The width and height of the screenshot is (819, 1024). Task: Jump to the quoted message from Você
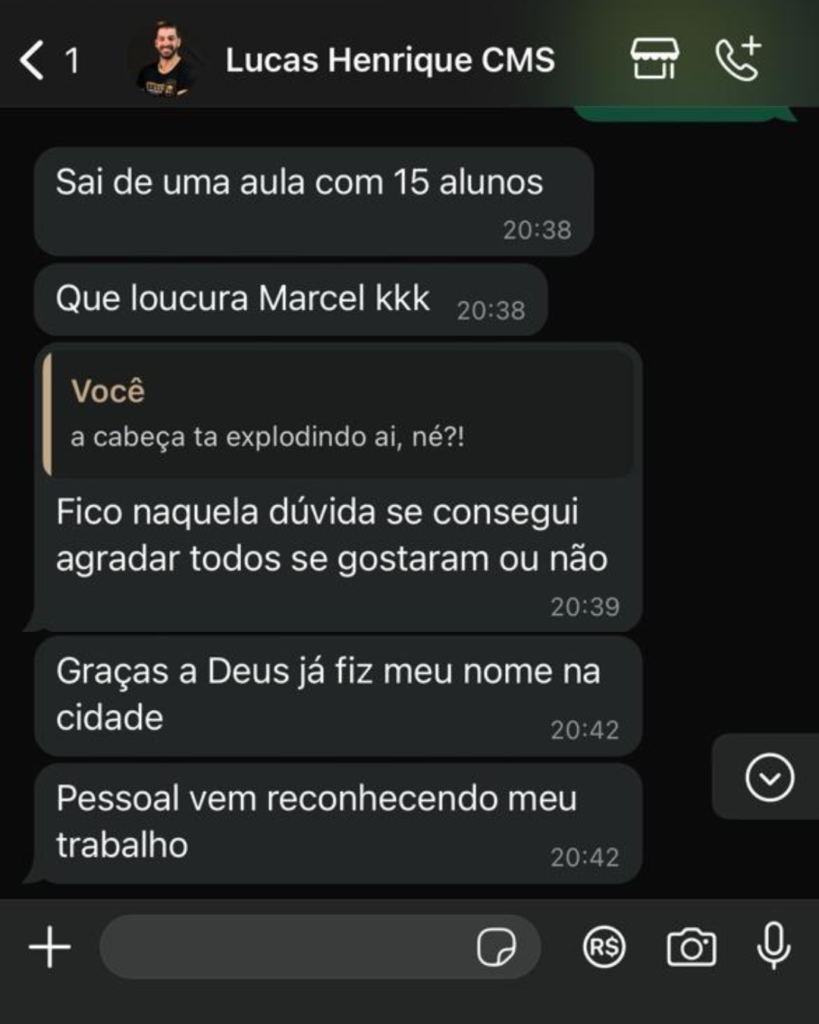[340, 414]
